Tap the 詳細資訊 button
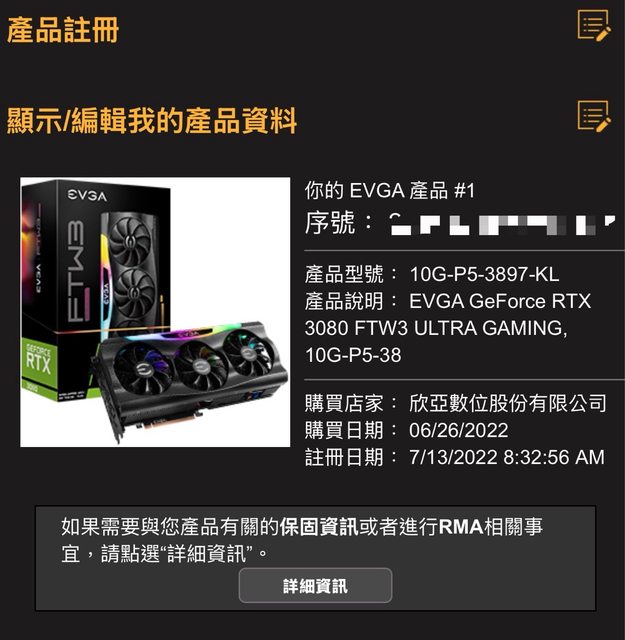625x640 pixels. (x=315, y=586)
